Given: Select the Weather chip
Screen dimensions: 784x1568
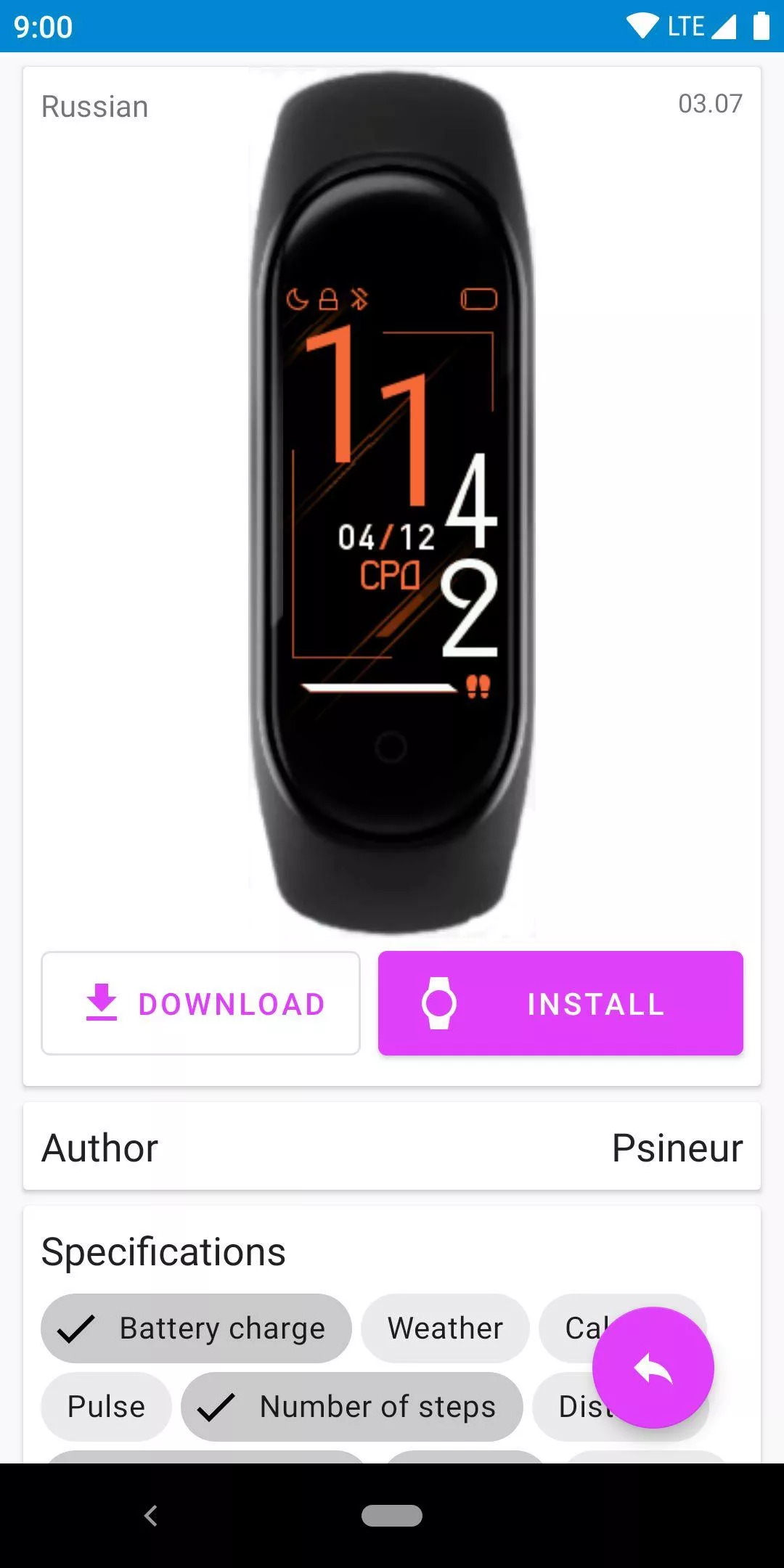Looking at the screenshot, I should tap(445, 1328).
